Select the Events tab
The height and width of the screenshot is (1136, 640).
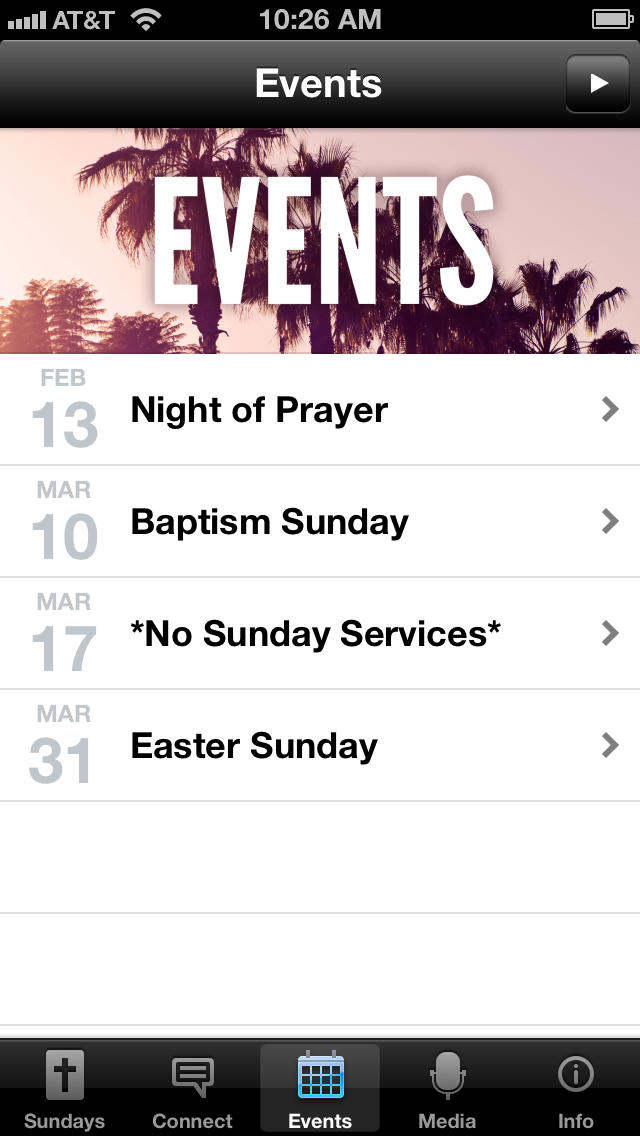tap(320, 1090)
